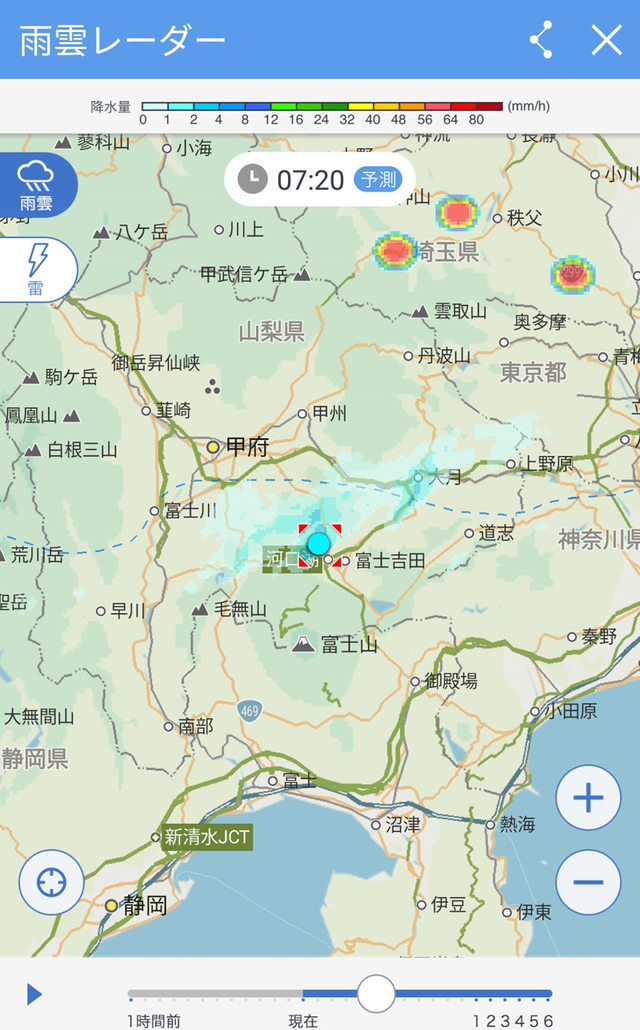Play the radar animation

coord(34,994)
